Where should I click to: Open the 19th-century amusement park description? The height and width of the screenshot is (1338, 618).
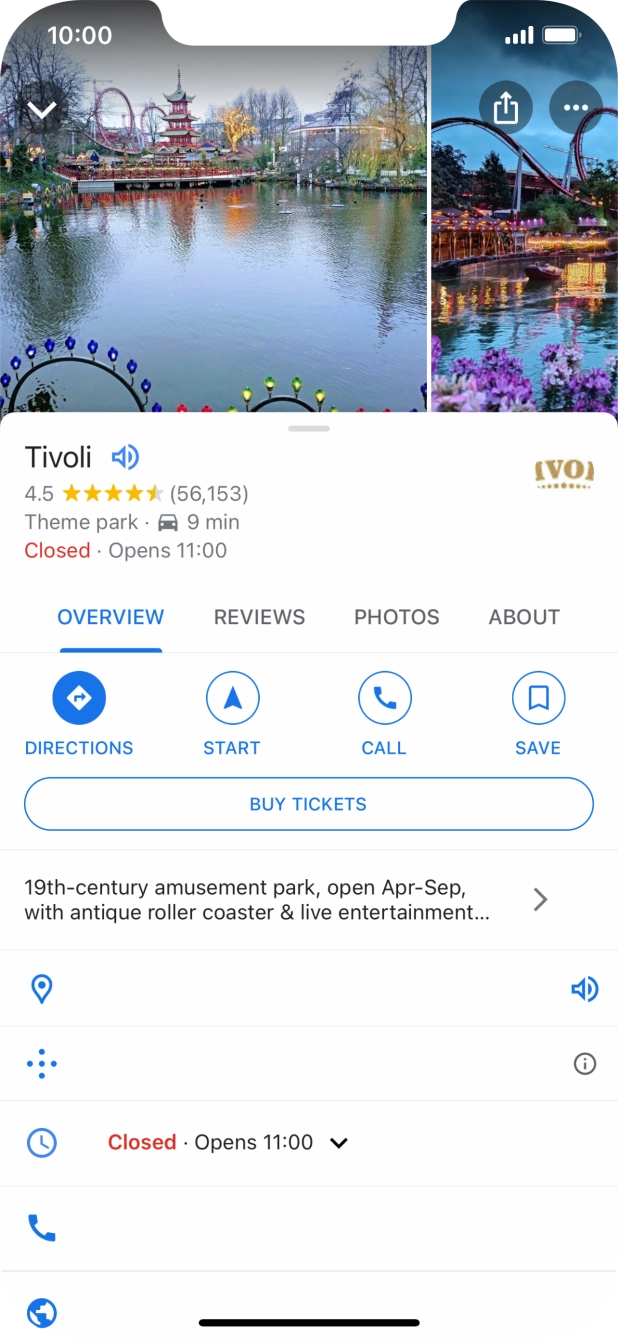click(x=290, y=899)
